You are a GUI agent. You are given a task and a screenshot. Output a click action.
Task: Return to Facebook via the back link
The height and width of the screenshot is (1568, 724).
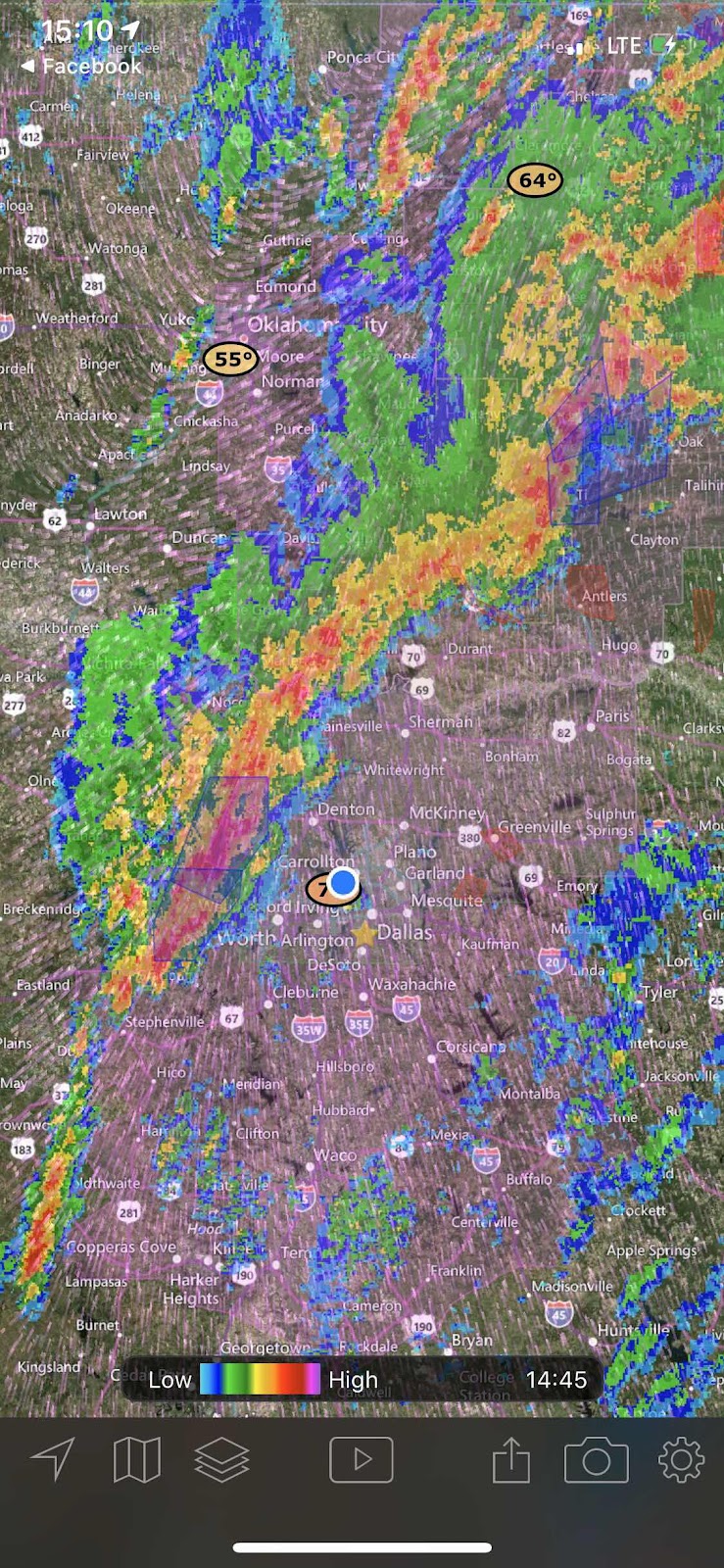click(81, 66)
